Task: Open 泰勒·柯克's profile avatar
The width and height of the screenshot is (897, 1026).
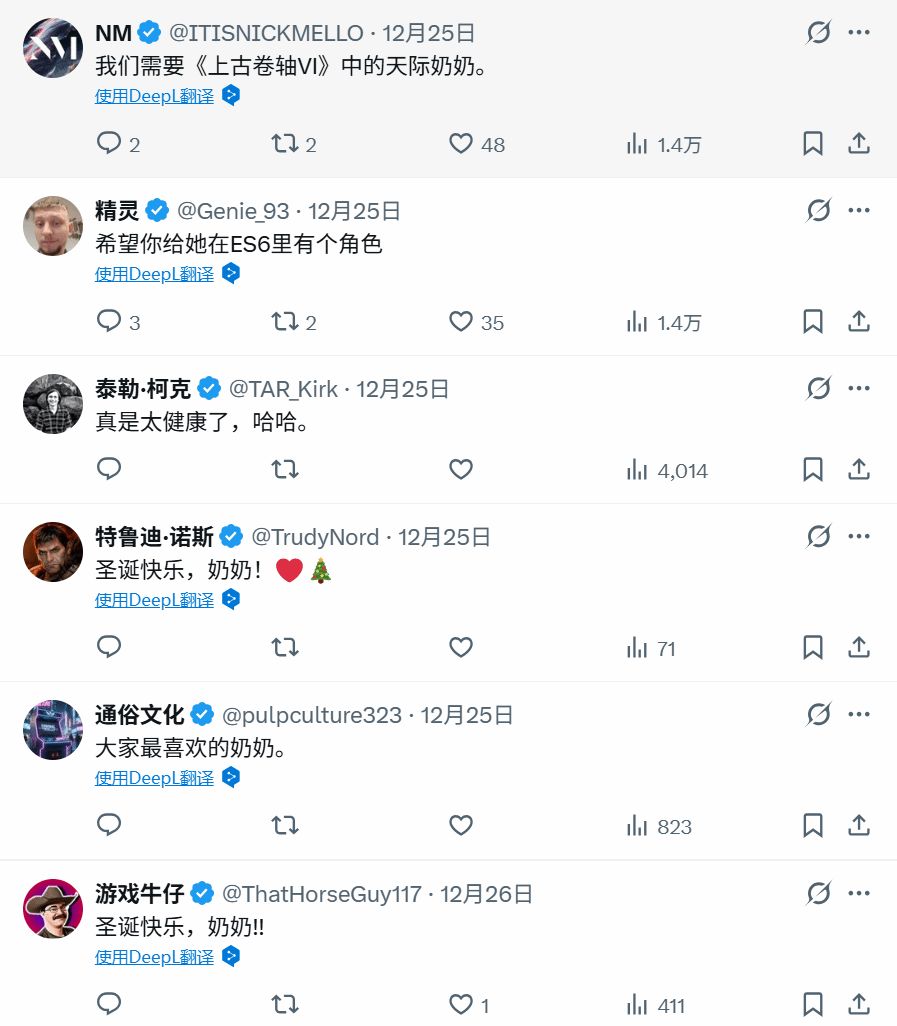Action: [53, 404]
